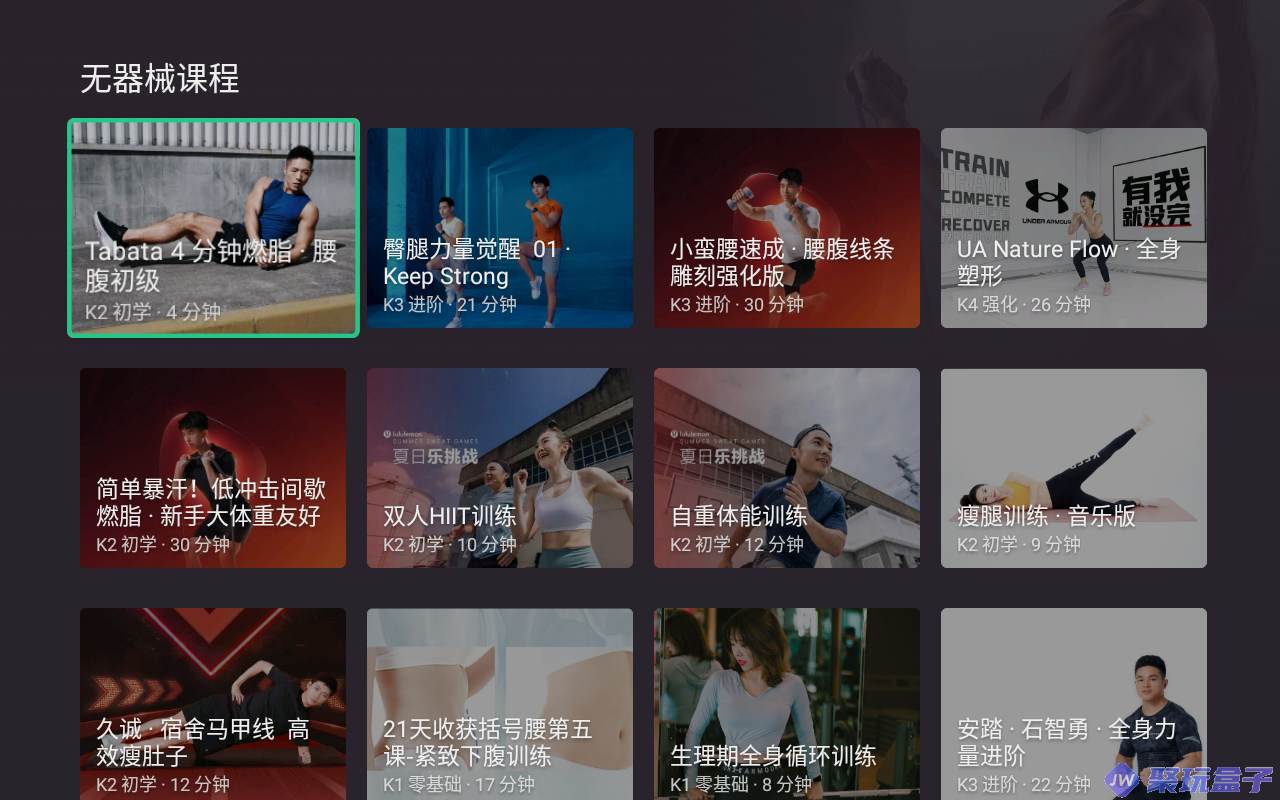Open 安踏 石智勇 全身力量进阶 course
The height and width of the screenshot is (800, 1280).
(1074, 704)
